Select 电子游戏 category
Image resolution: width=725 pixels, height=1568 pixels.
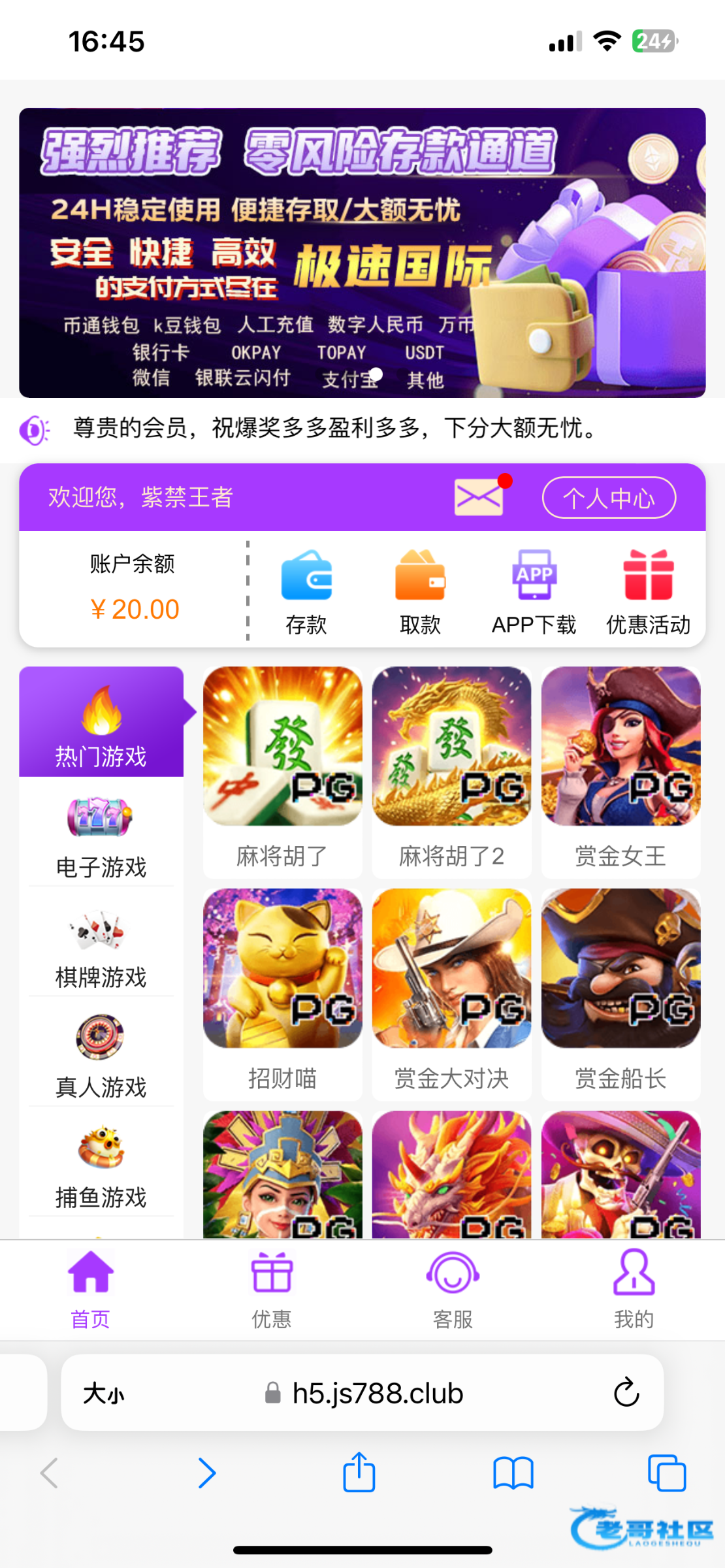tap(101, 836)
